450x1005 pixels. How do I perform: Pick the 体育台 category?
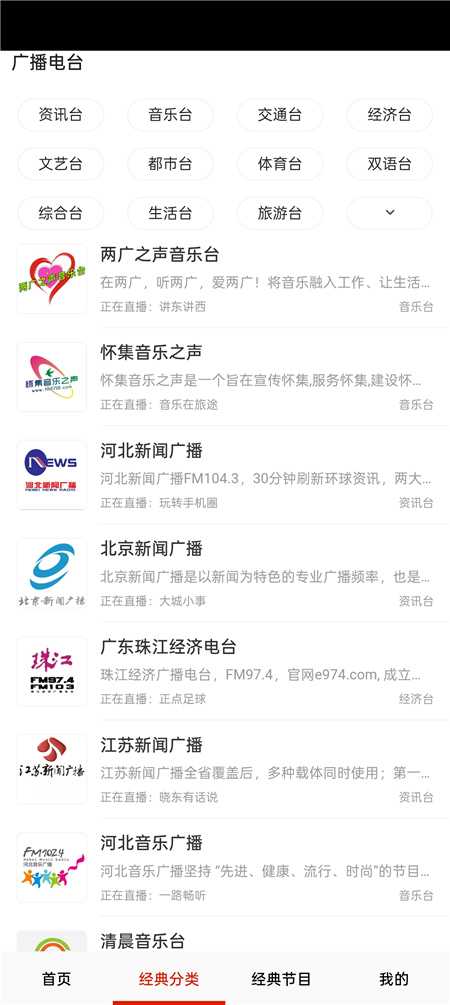pos(279,164)
